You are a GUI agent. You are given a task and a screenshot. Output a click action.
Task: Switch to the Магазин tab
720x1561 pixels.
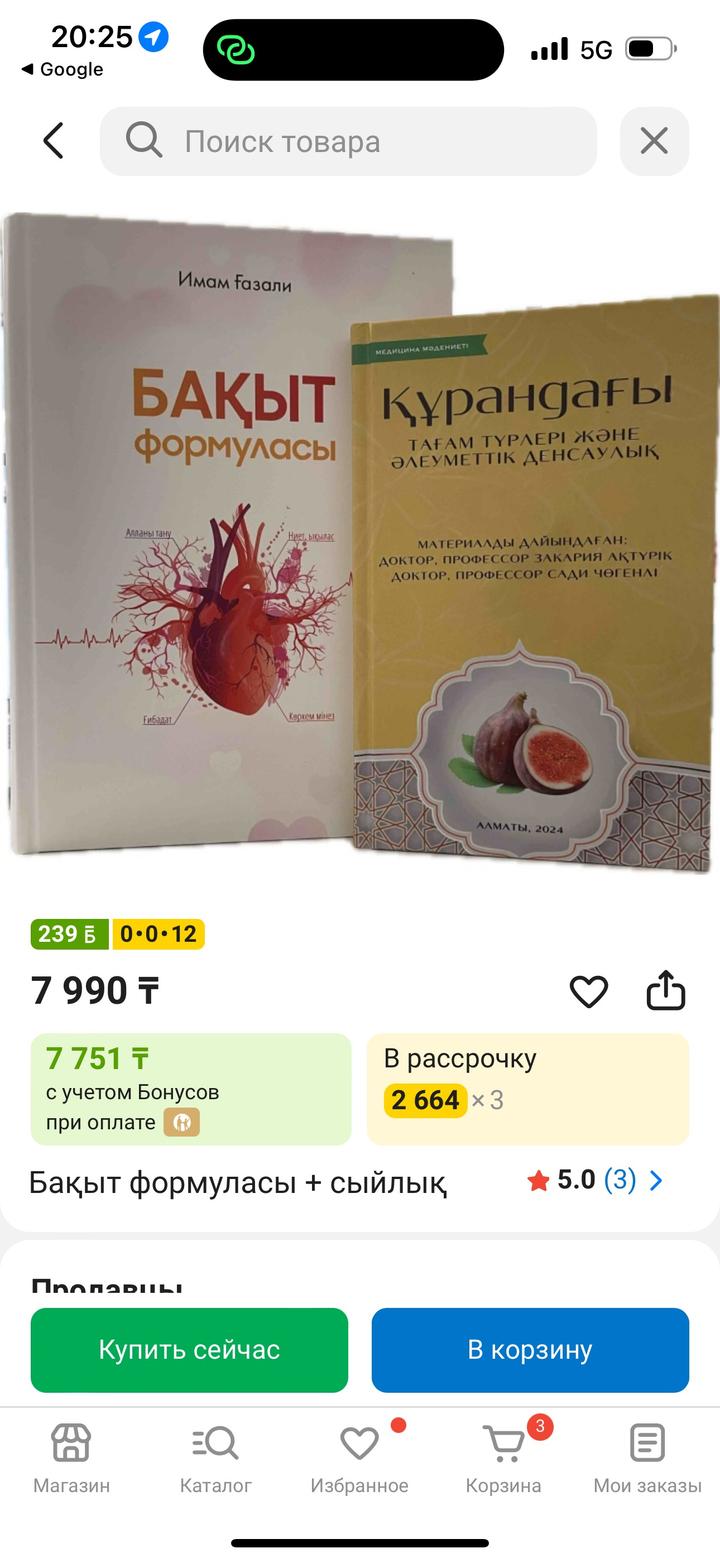point(71,1459)
